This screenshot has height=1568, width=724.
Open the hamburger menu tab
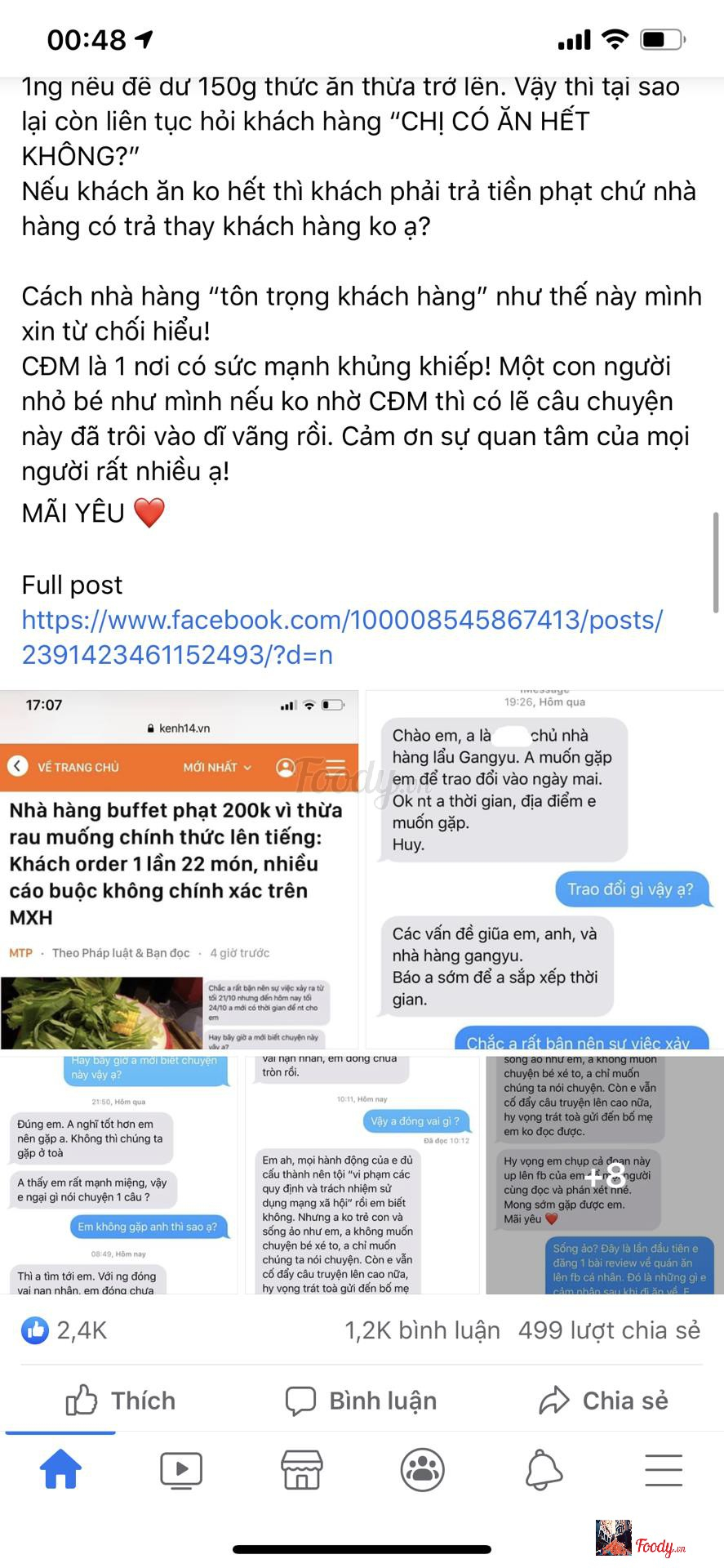tap(664, 1470)
